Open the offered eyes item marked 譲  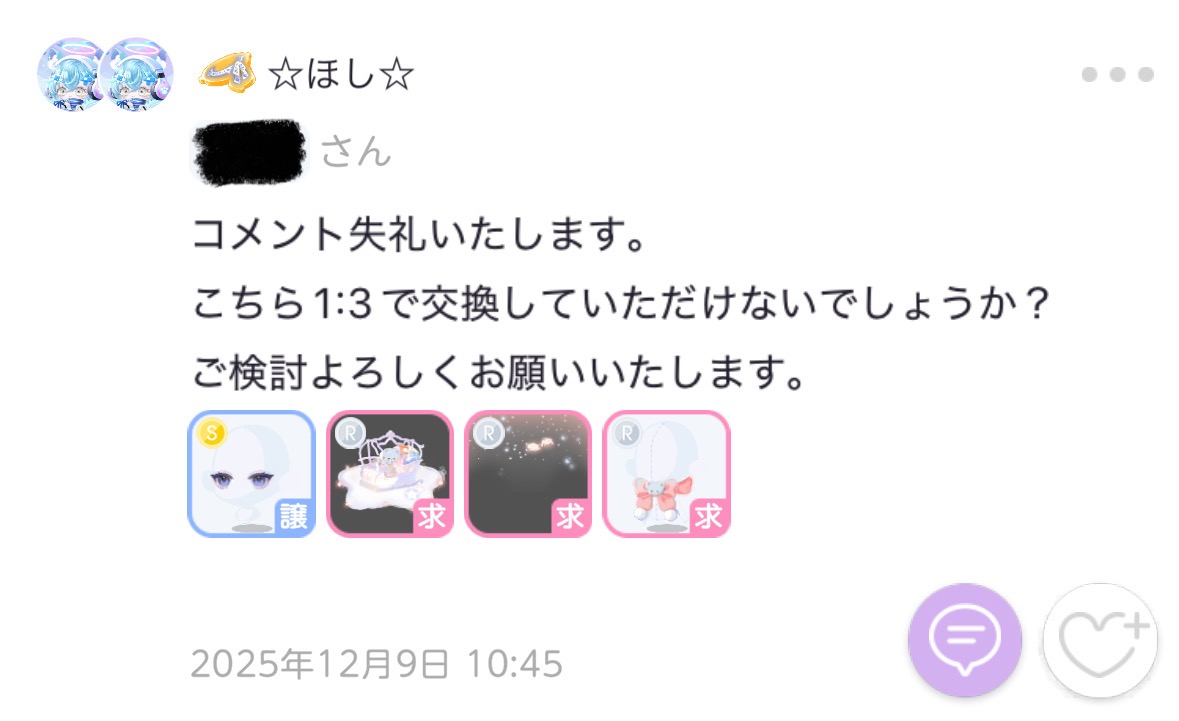252,474
